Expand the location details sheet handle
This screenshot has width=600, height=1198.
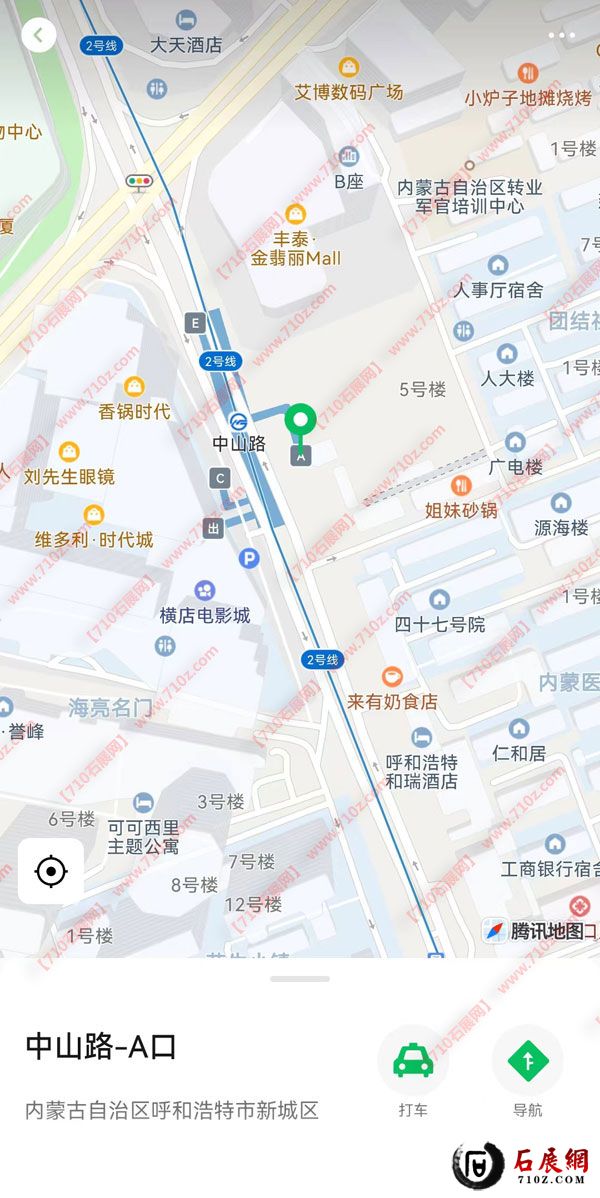pyautogui.click(x=299, y=978)
